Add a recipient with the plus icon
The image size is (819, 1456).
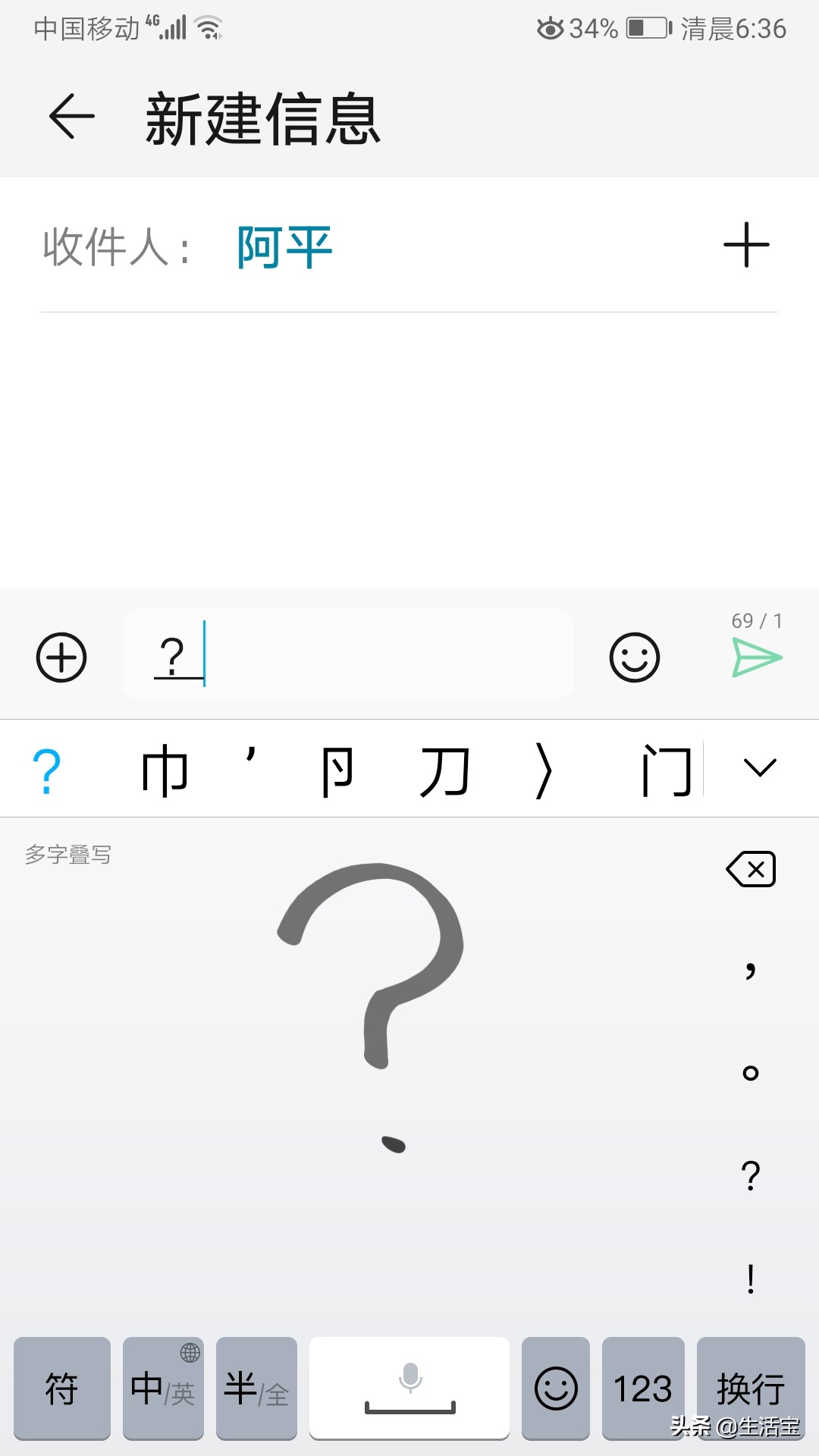click(746, 245)
